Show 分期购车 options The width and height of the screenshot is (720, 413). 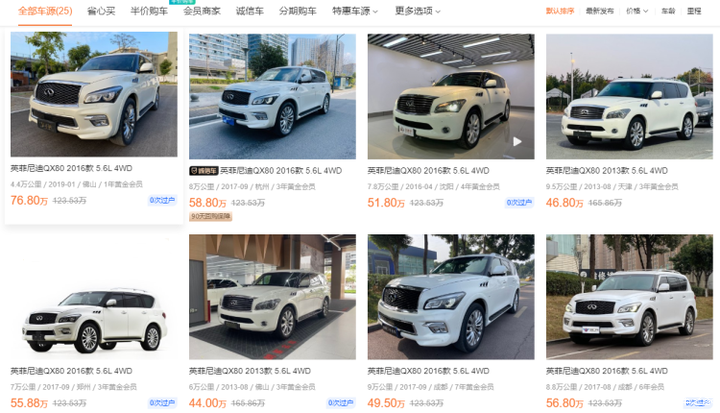pos(296,11)
